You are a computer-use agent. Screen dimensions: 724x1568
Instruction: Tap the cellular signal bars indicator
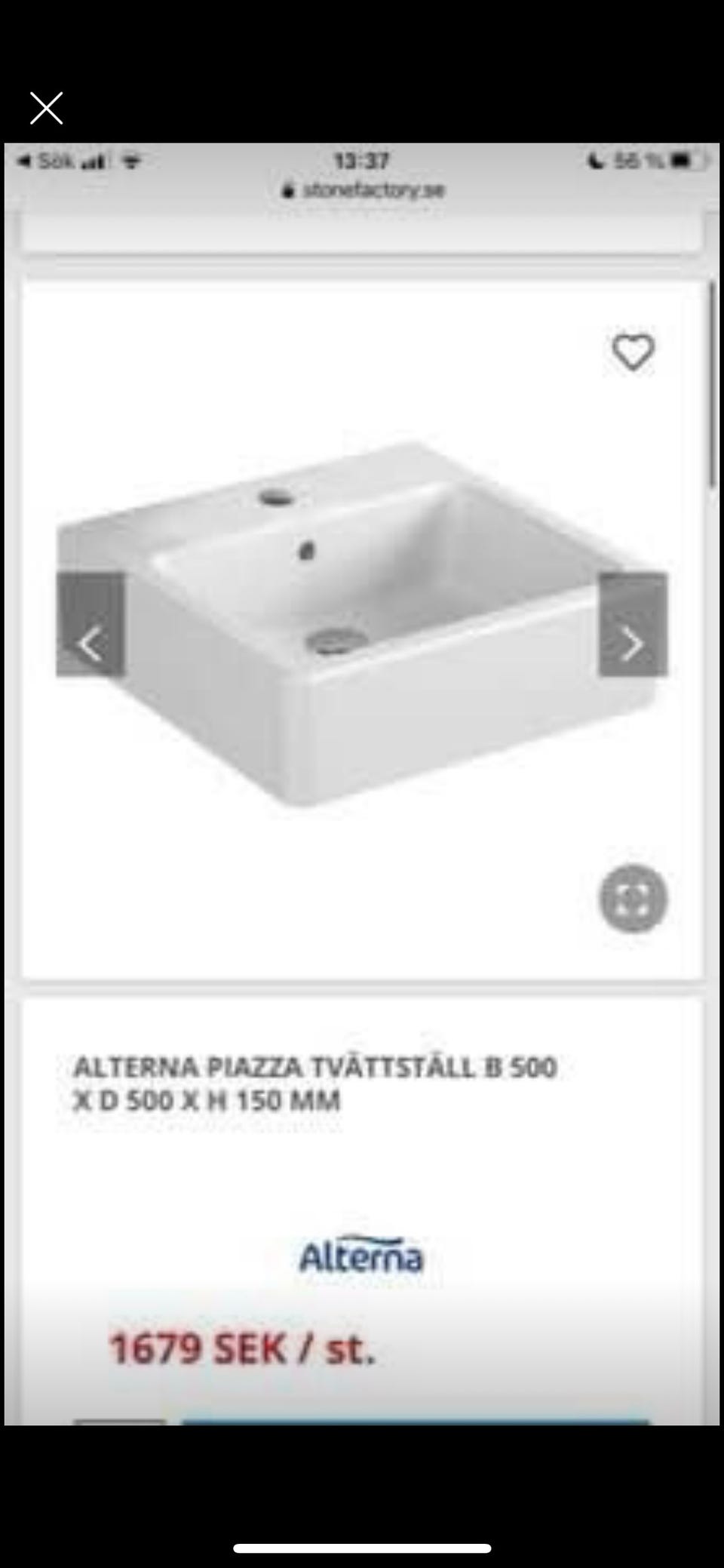click(90, 160)
